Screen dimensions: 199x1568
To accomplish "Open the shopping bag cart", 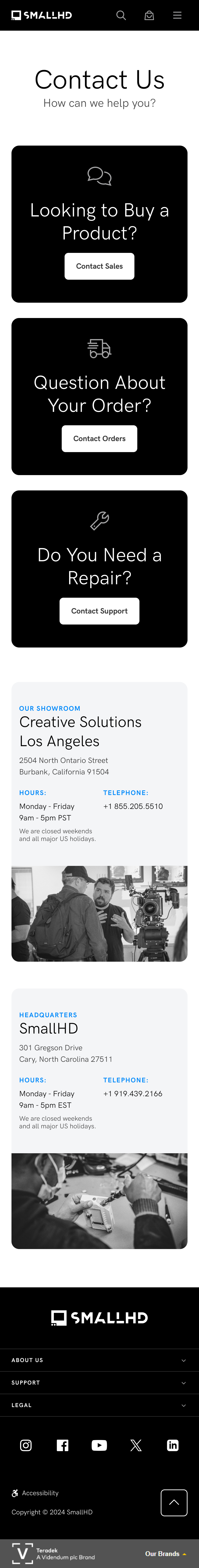I will [x=149, y=15].
